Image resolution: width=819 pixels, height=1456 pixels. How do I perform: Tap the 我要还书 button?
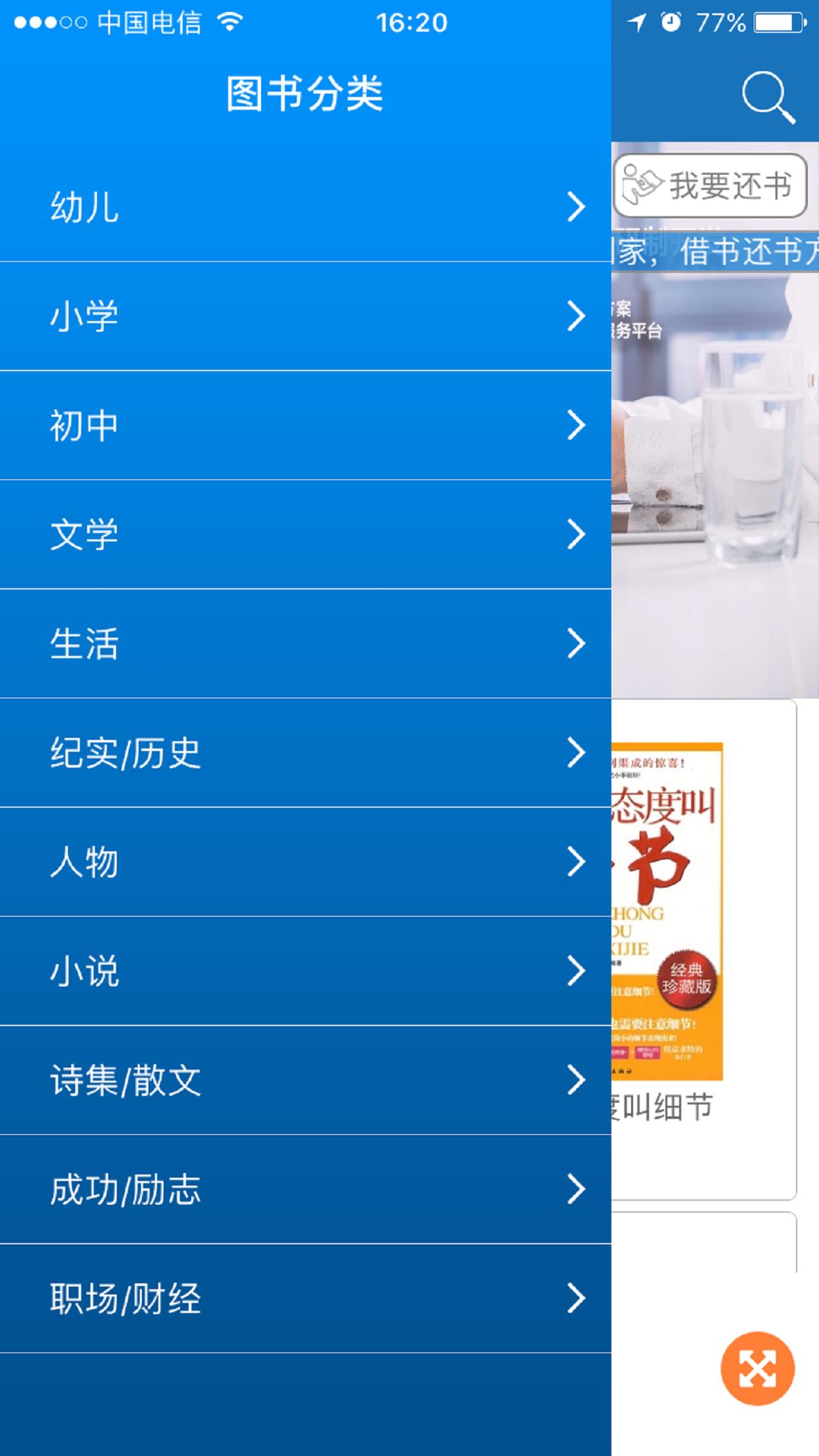point(711,185)
